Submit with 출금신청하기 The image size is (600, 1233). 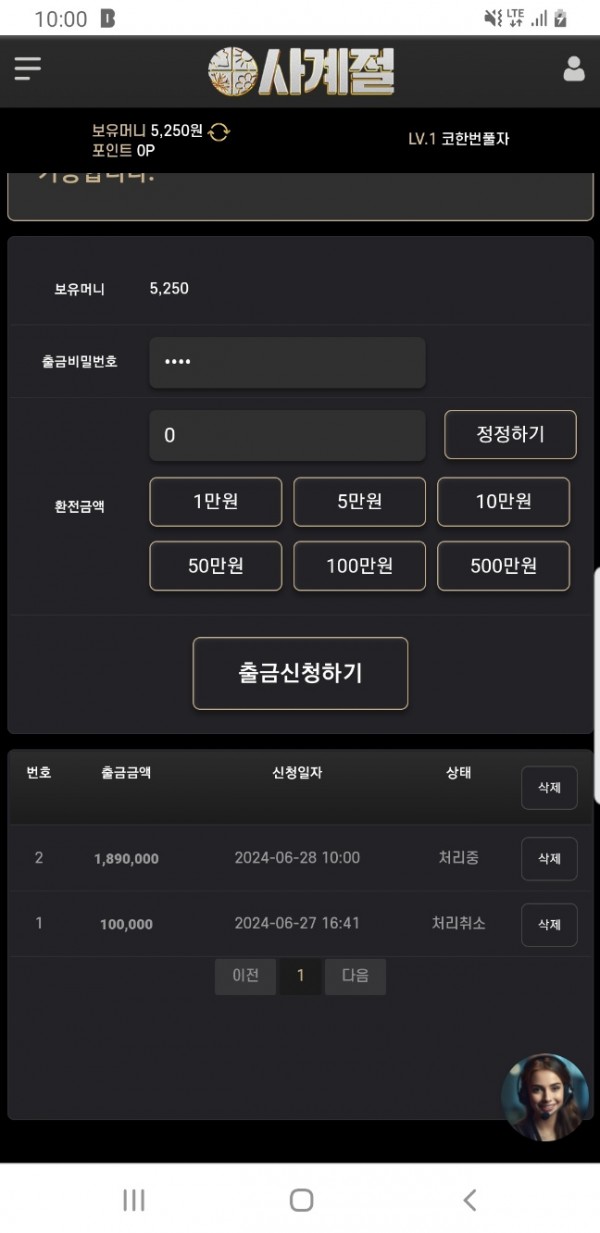point(300,673)
